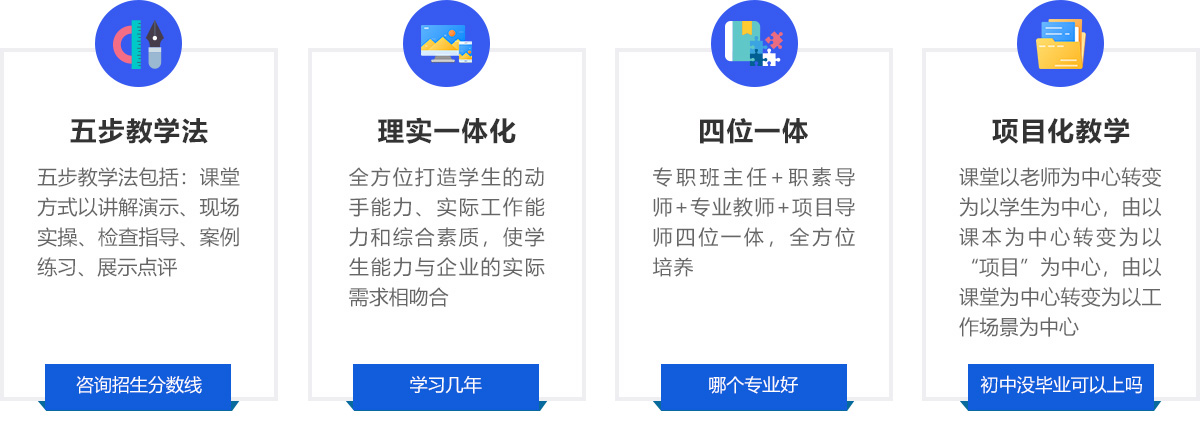This screenshot has height=435, width=1200.
Task: Tap the 咨询招生分数线 button
Action: click(x=138, y=384)
